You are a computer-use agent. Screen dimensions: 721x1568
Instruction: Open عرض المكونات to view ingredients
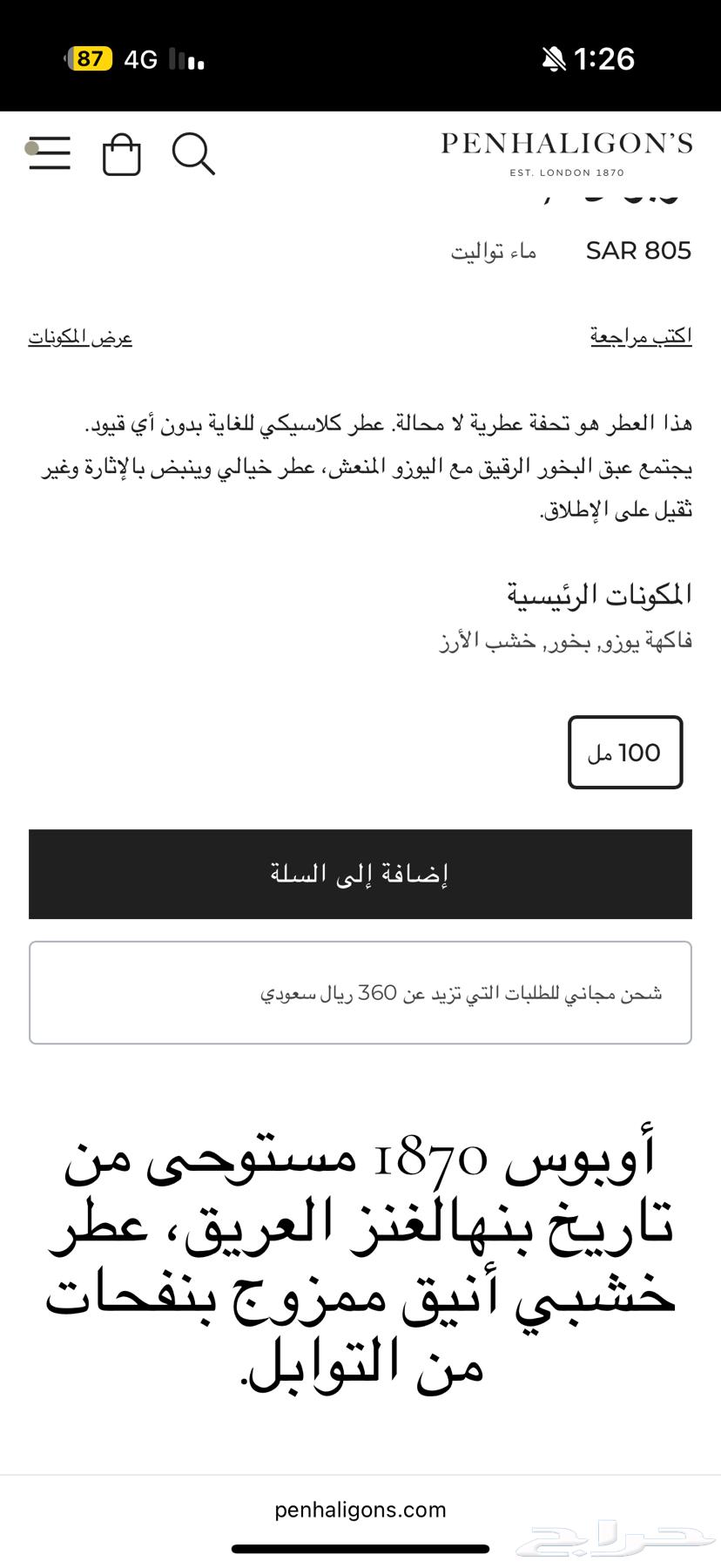pyautogui.click(x=79, y=335)
